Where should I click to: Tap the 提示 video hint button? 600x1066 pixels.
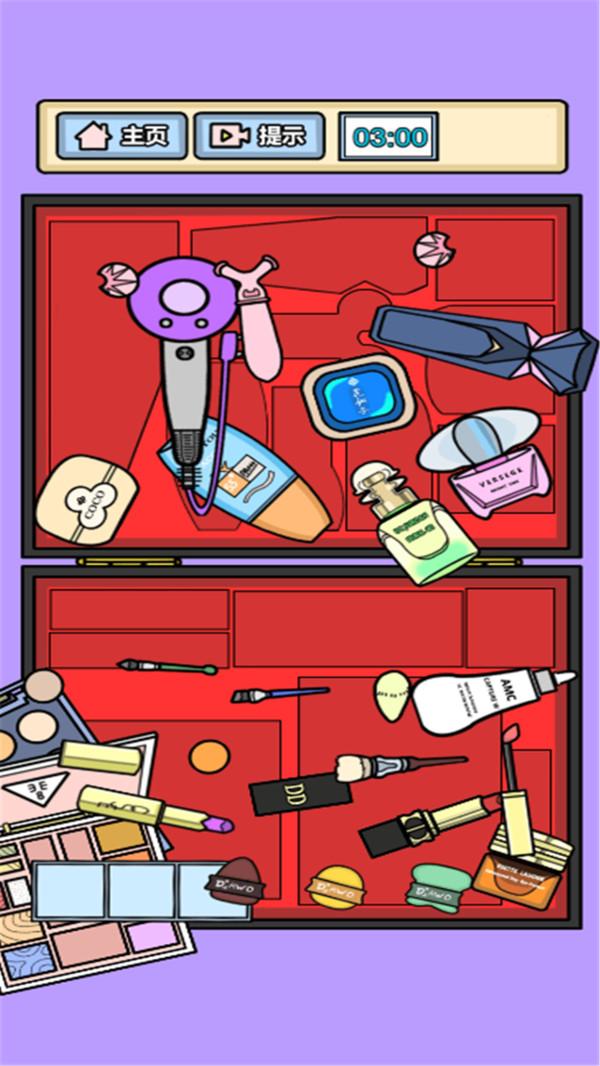(259, 136)
